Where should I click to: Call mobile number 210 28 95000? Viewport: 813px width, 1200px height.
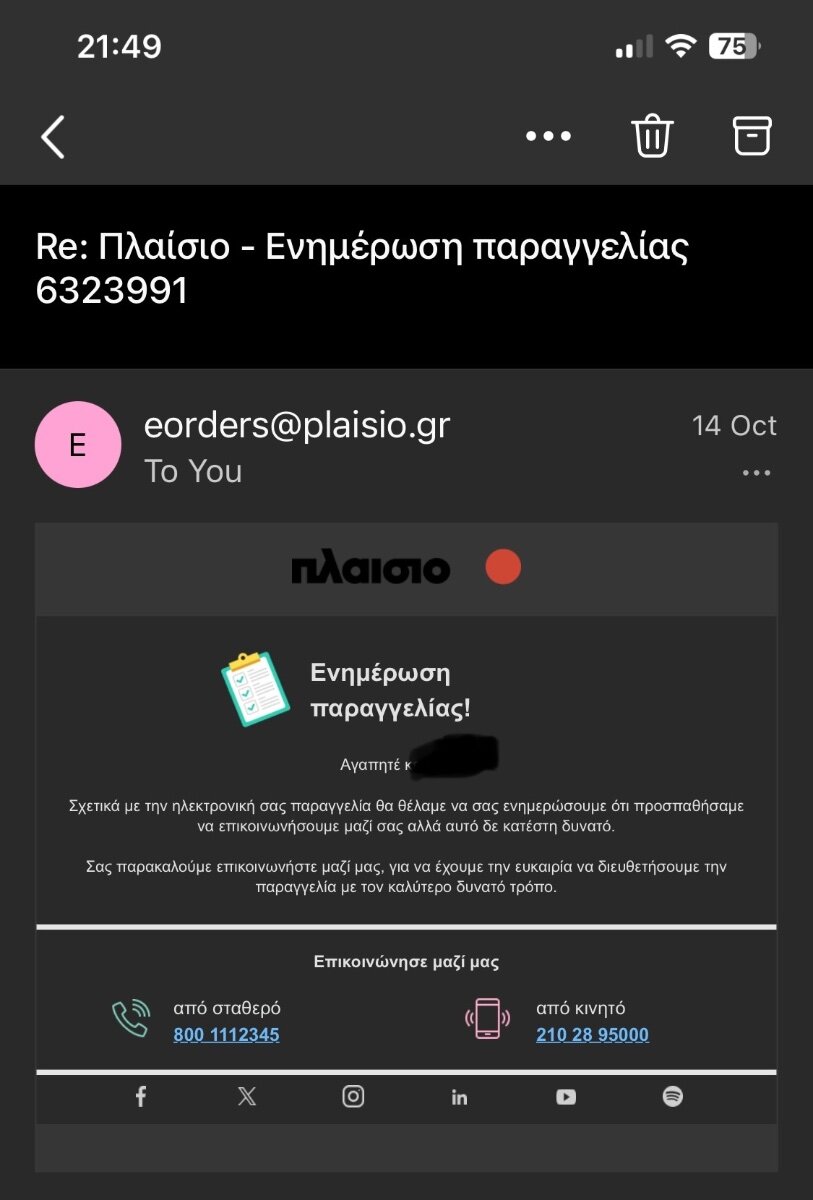592,1035
